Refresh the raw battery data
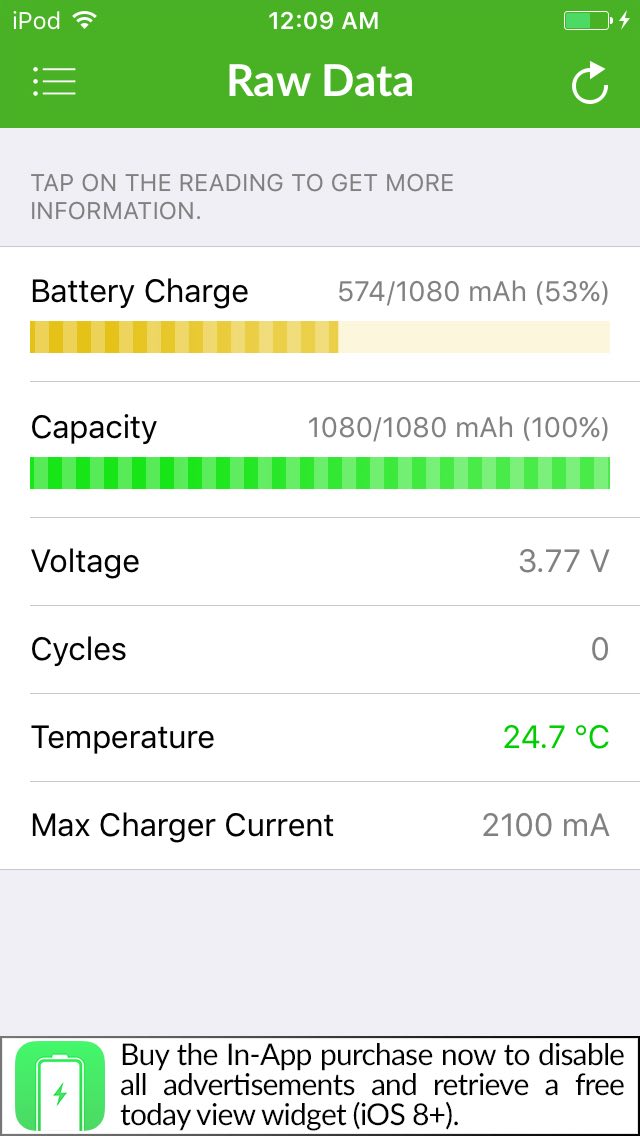This screenshot has height=1136, width=640. coord(590,83)
